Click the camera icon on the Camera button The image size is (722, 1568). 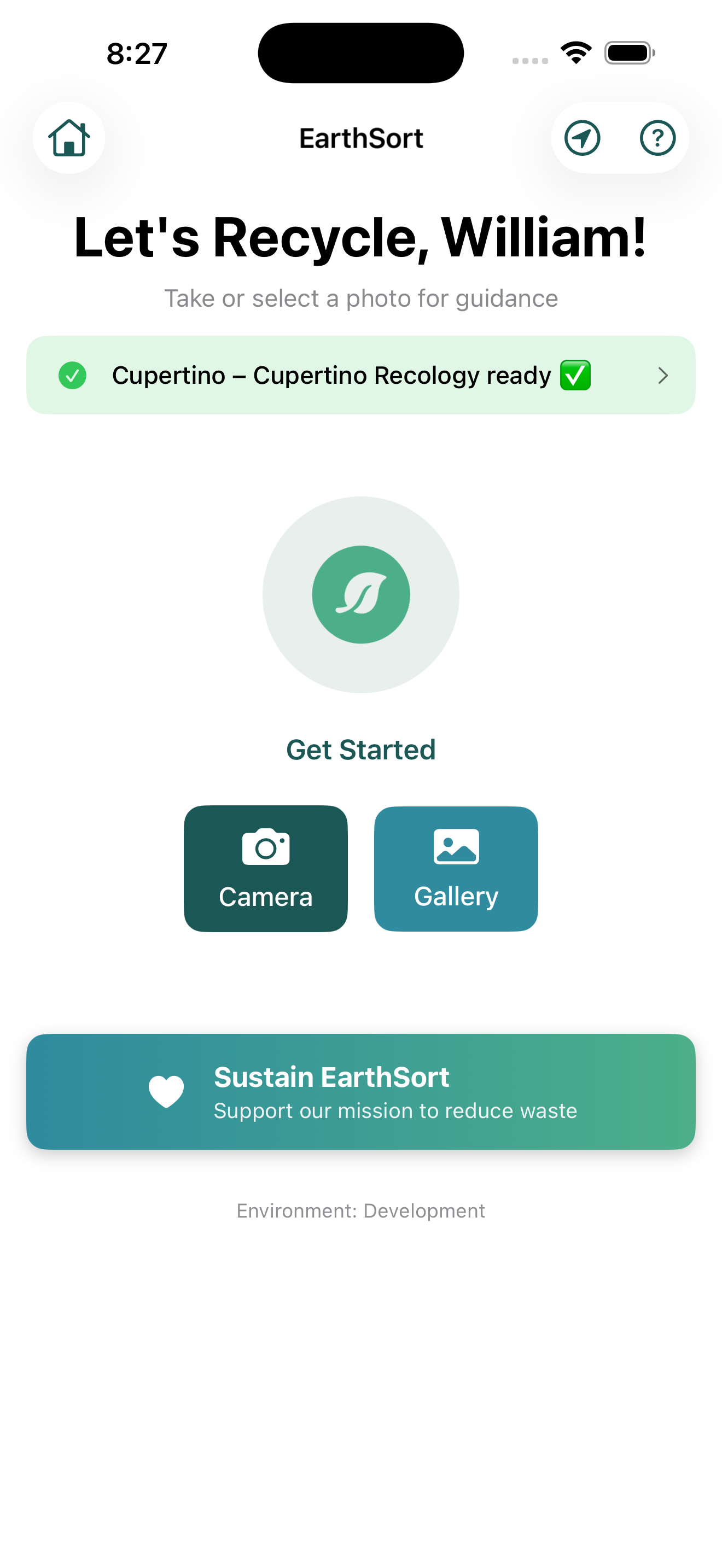tap(265, 846)
